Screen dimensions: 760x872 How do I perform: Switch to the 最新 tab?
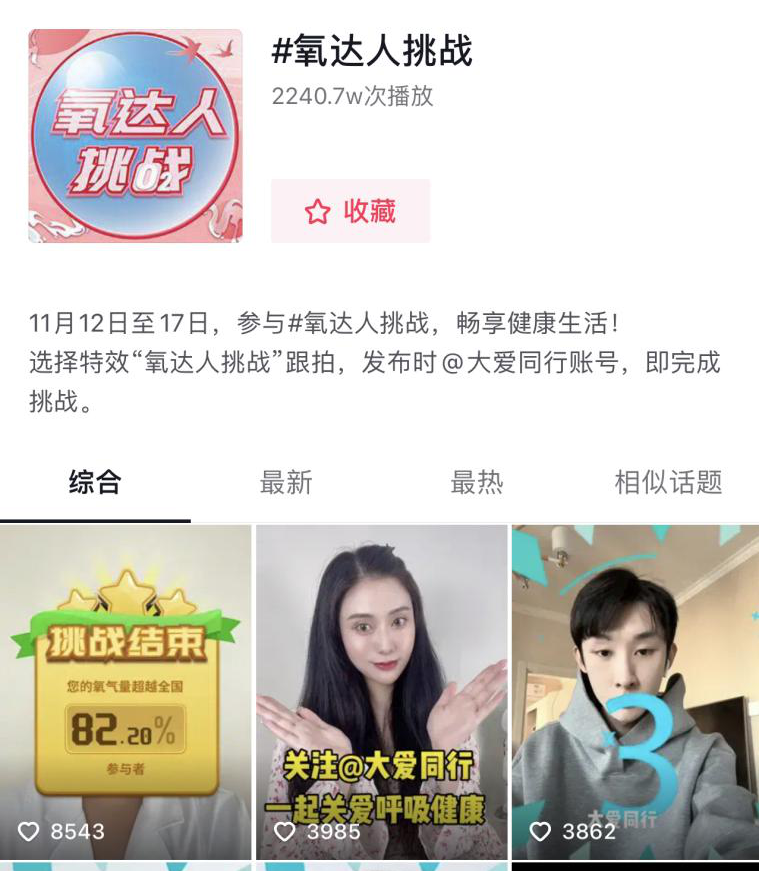tap(286, 482)
